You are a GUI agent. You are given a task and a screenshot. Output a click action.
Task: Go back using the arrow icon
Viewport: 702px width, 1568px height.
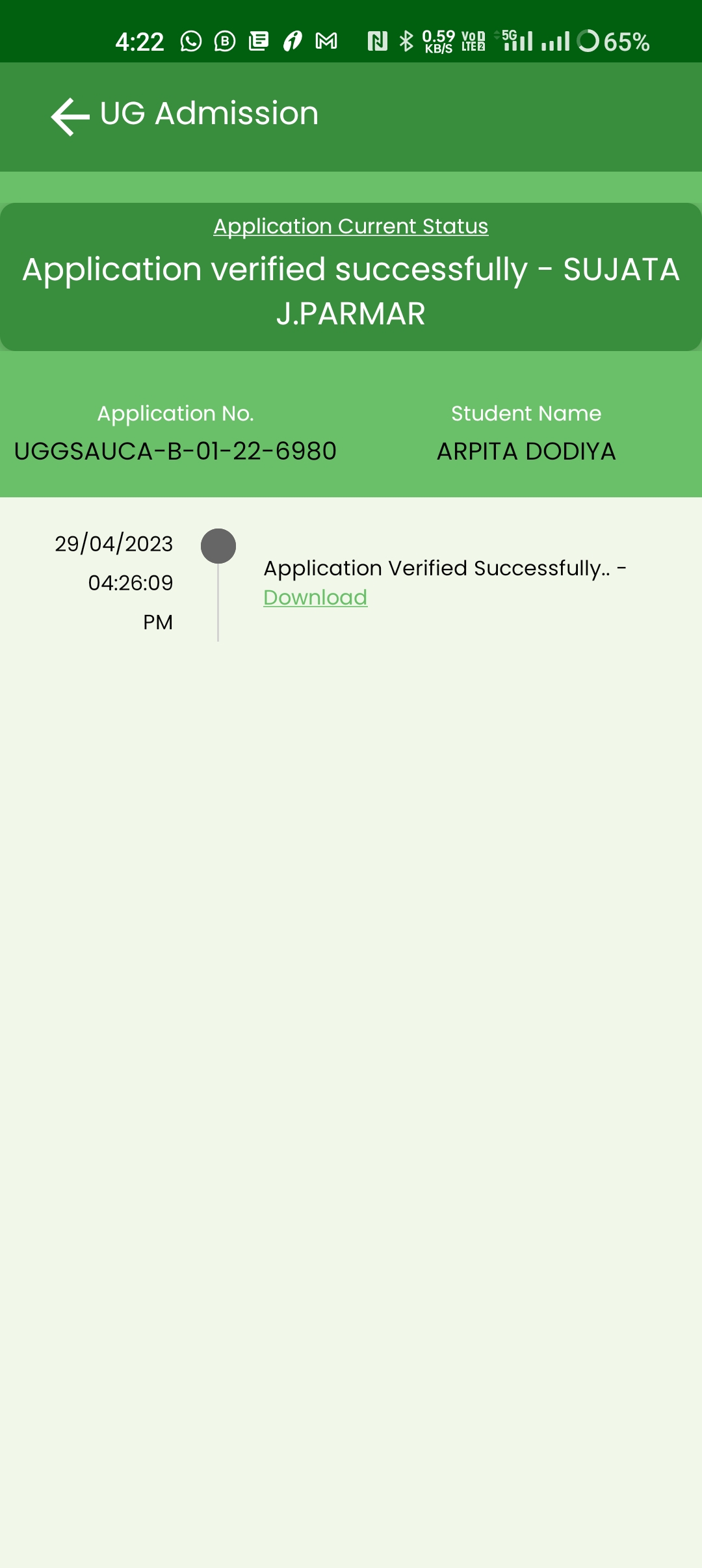tap(70, 117)
